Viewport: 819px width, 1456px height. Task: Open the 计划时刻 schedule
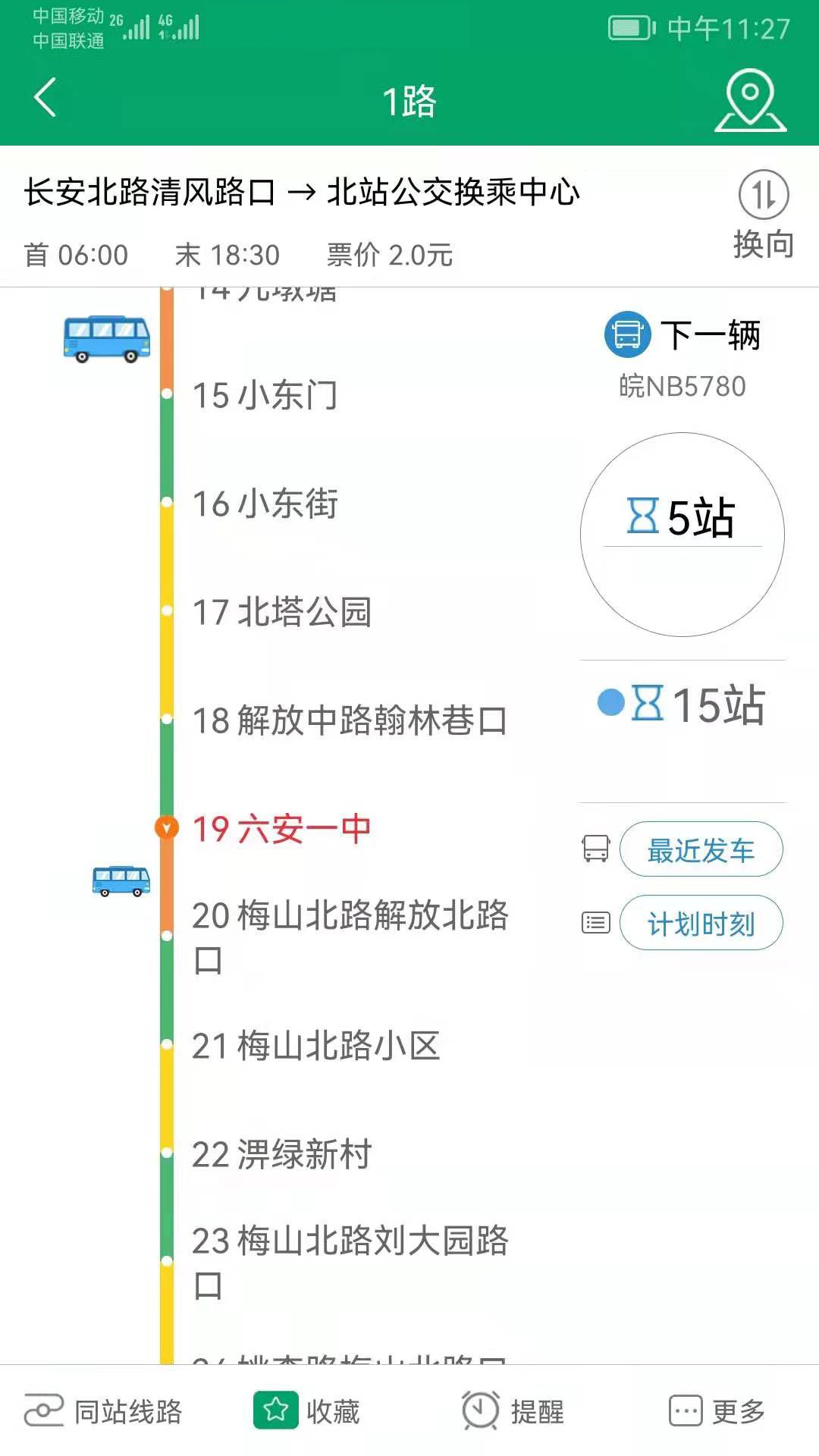click(701, 922)
